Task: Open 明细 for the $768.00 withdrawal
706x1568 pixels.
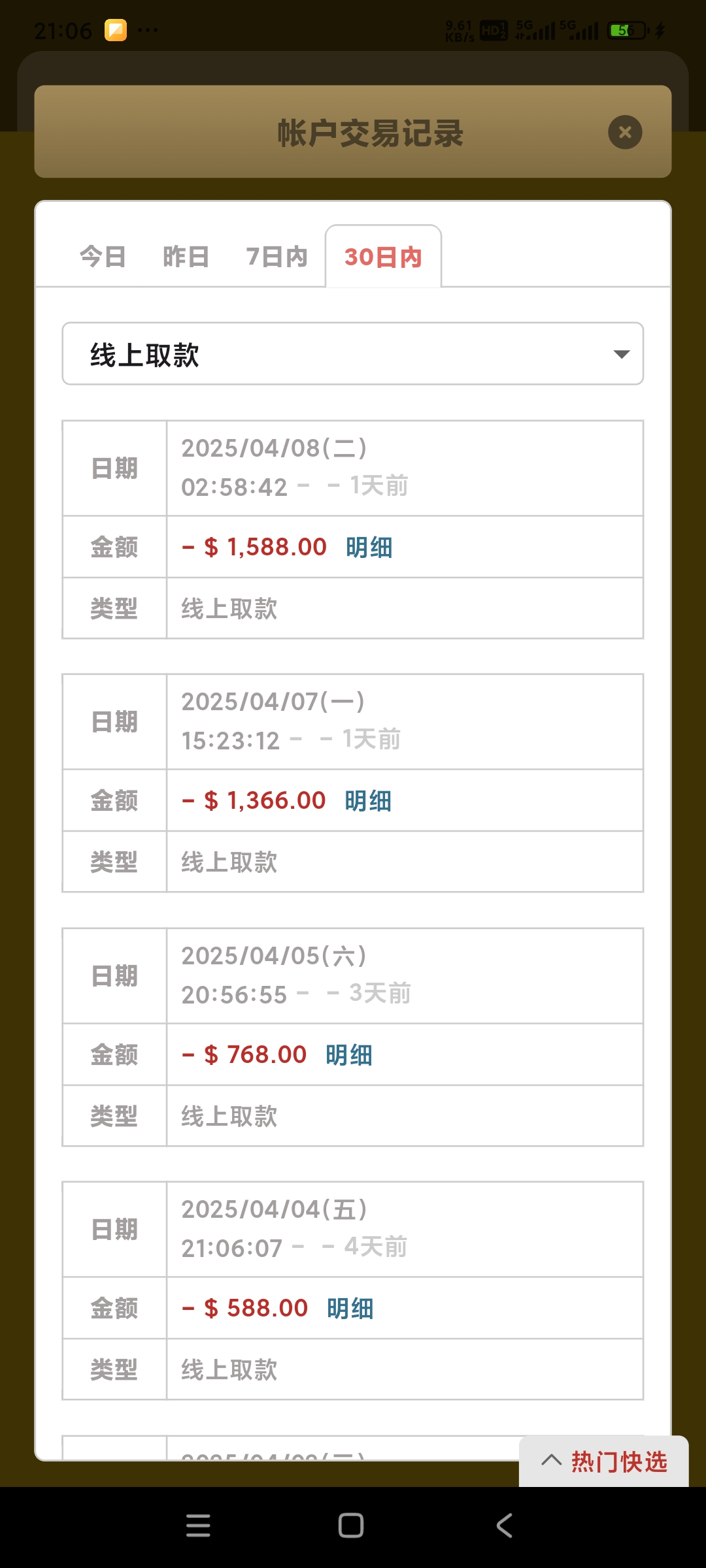Action: pyautogui.click(x=349, y=1055)
